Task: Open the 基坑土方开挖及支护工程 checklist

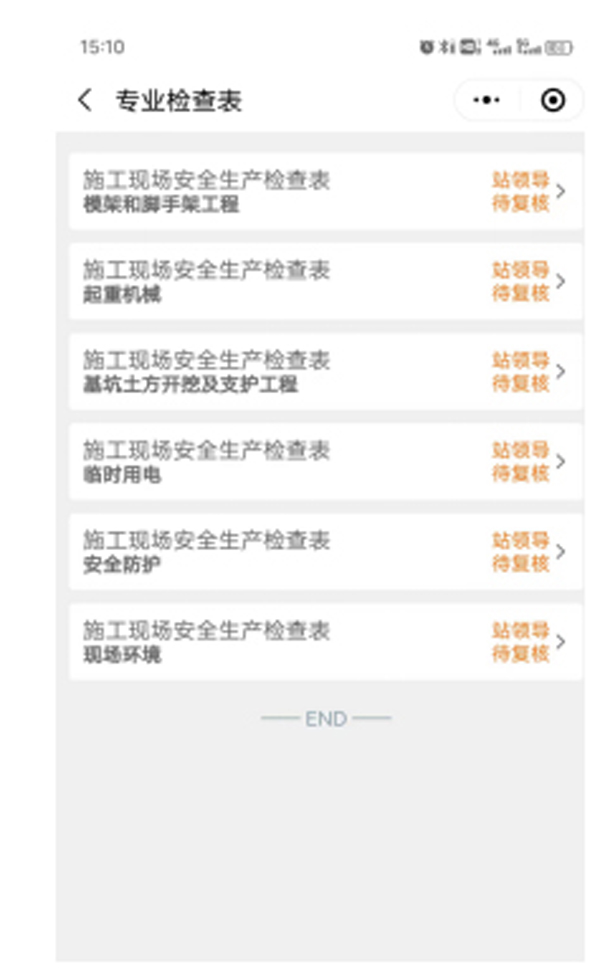Action: coord(325,371)
